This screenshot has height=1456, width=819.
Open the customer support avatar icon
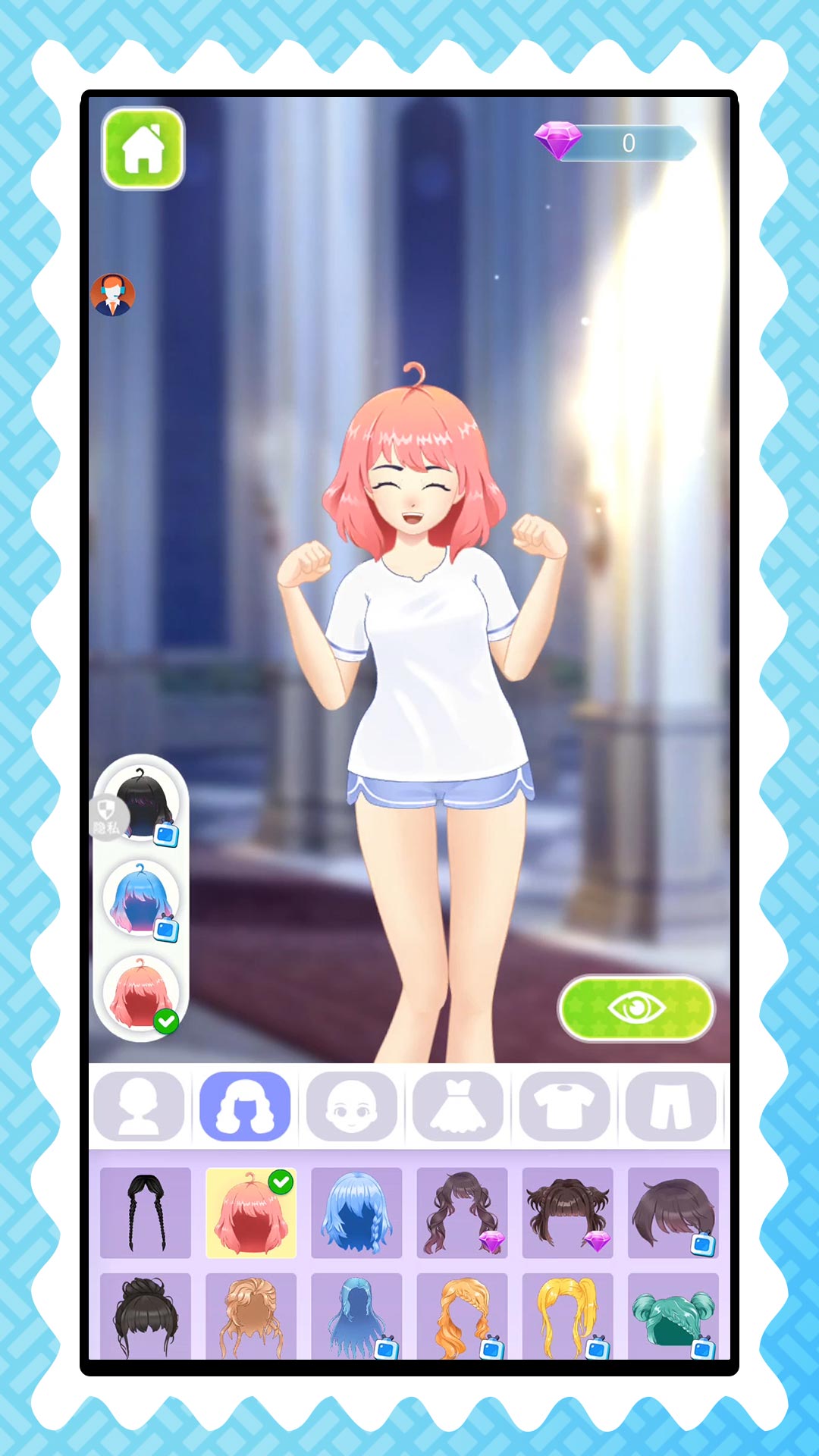coord(112,295)
